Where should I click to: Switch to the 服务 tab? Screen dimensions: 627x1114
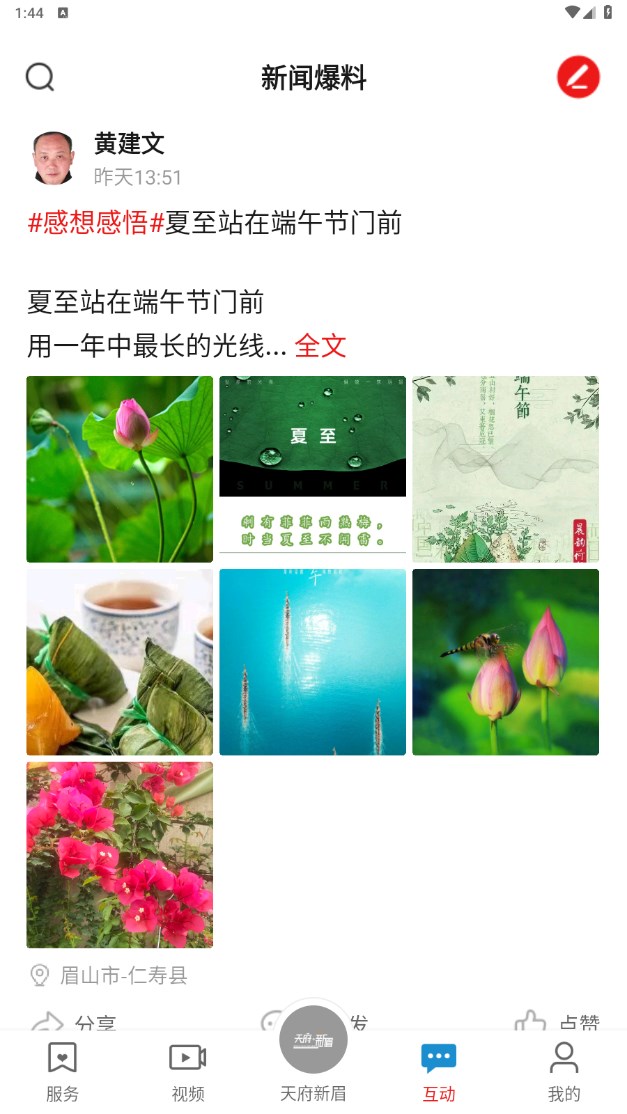[x=62, y=1071]
